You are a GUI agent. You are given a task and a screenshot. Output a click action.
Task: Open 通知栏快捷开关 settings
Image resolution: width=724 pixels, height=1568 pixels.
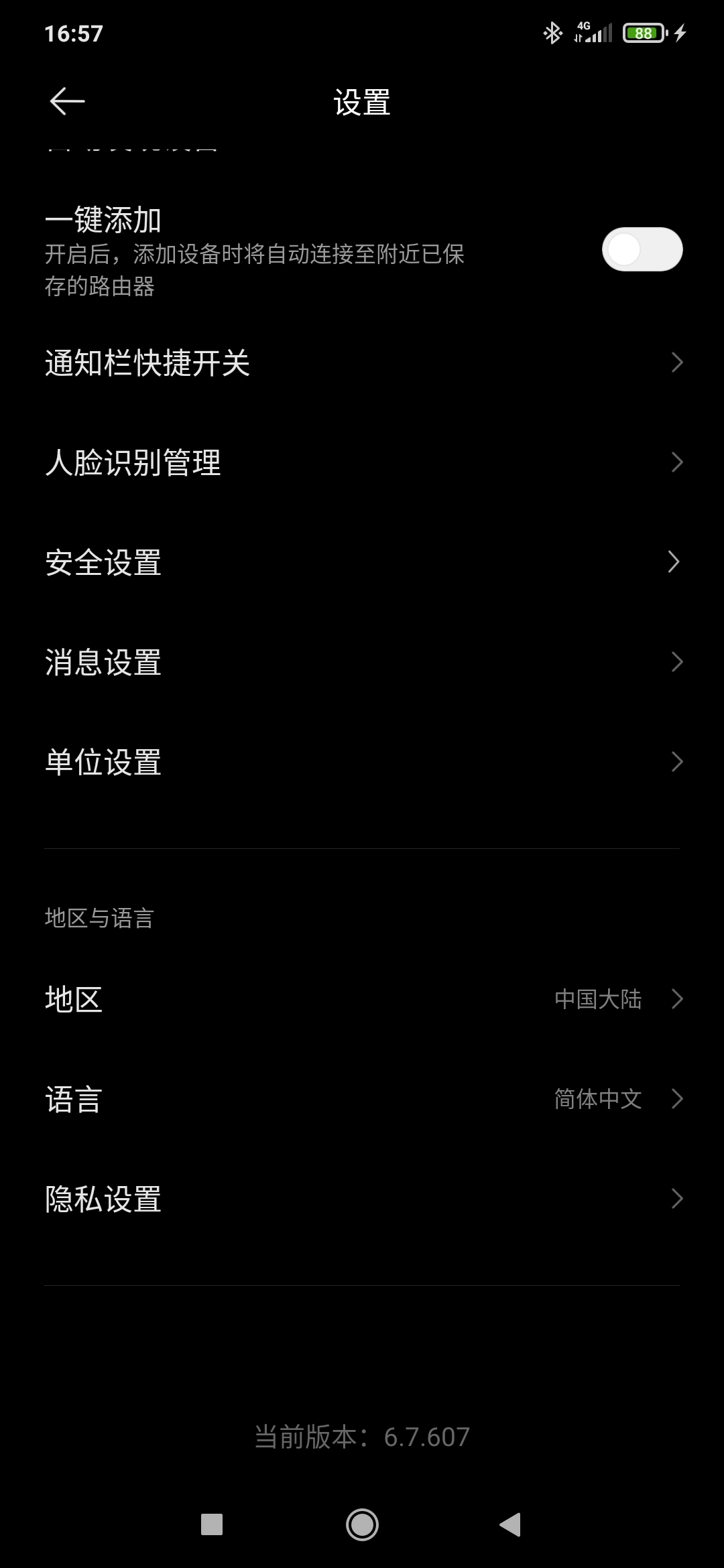pos(362,363)
